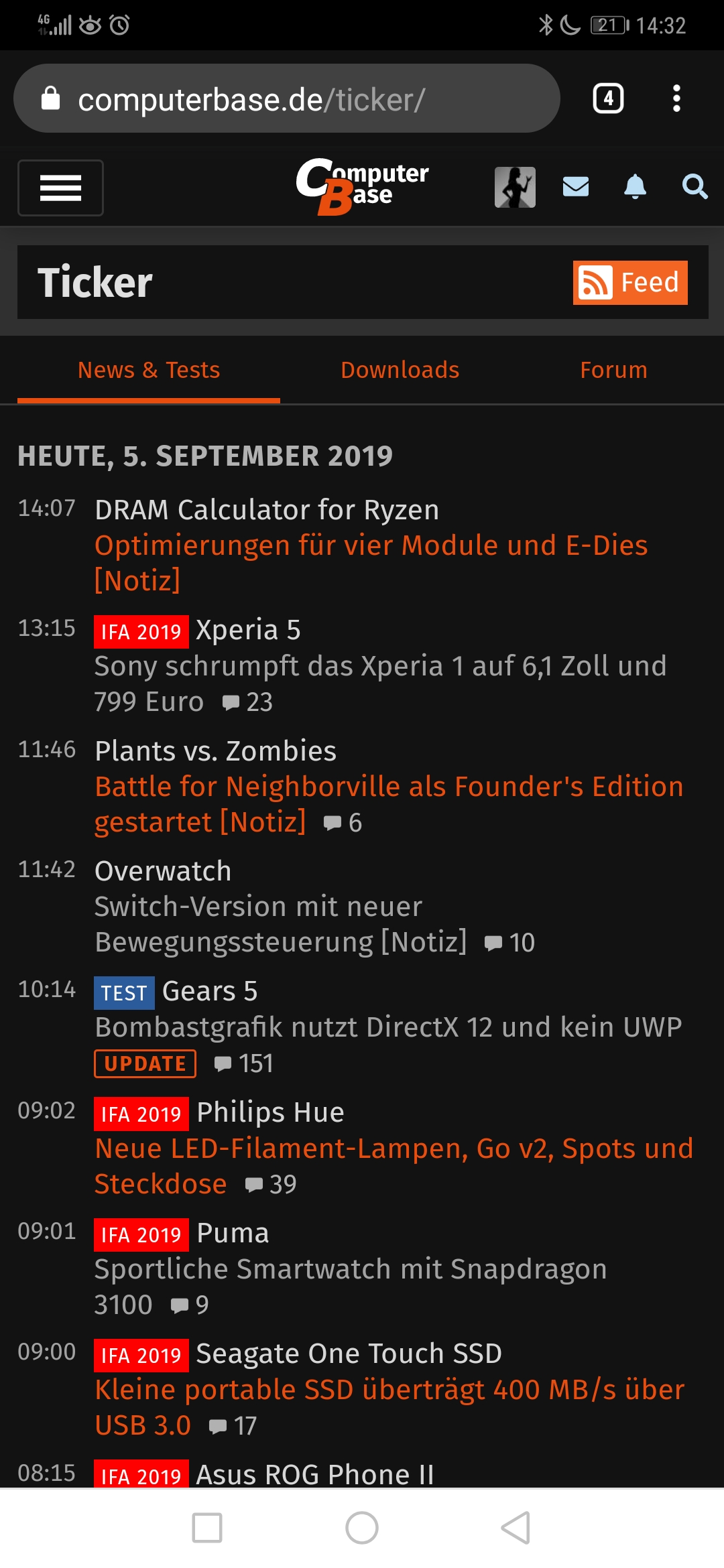
Task: Go to the ComputerBase homepage logo
Action: pos(362,187)
